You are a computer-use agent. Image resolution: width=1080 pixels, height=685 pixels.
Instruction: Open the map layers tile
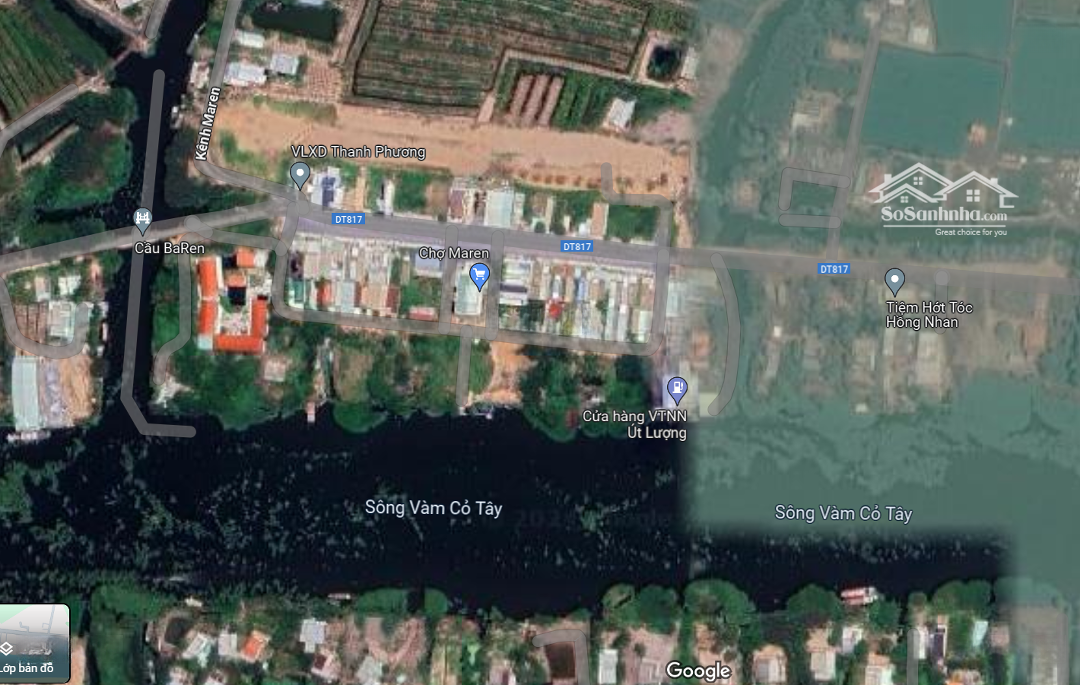34,643
